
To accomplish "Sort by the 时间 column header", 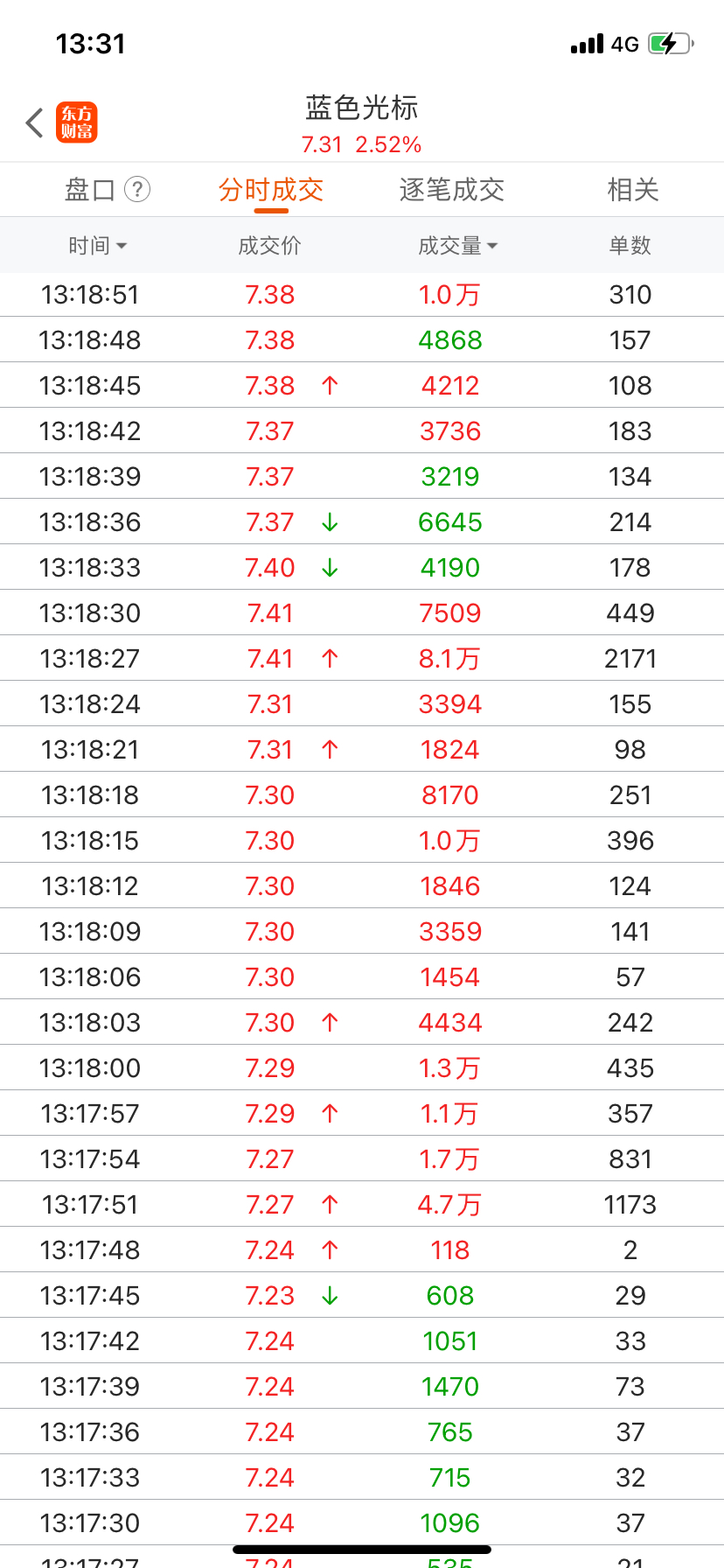I will [98, 246].
